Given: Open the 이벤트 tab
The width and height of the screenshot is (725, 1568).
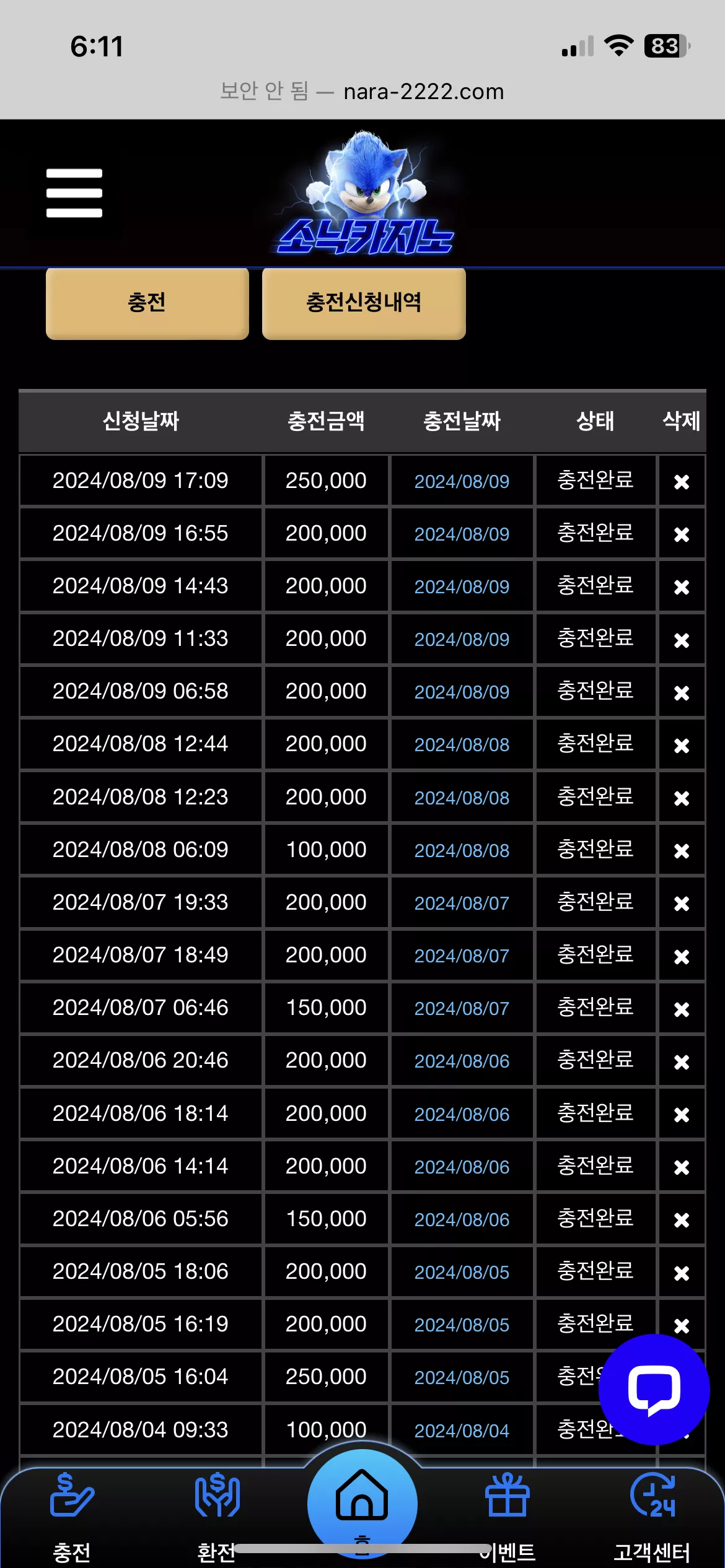Looking at the screenshot, I should pyautogui.click(x=507, y=1517).
